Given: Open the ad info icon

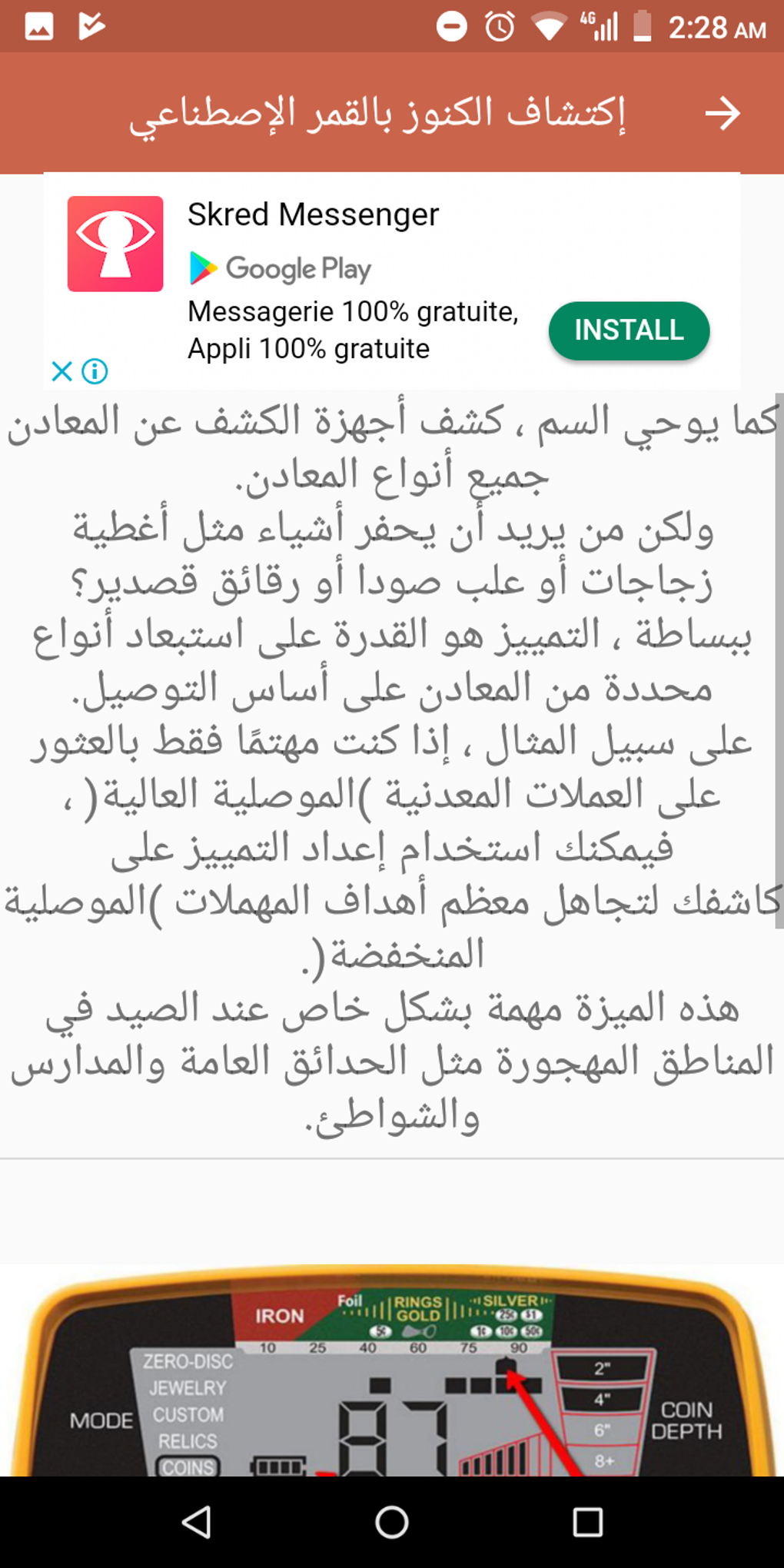Looking at the screenshot, I should click(95, 371).
